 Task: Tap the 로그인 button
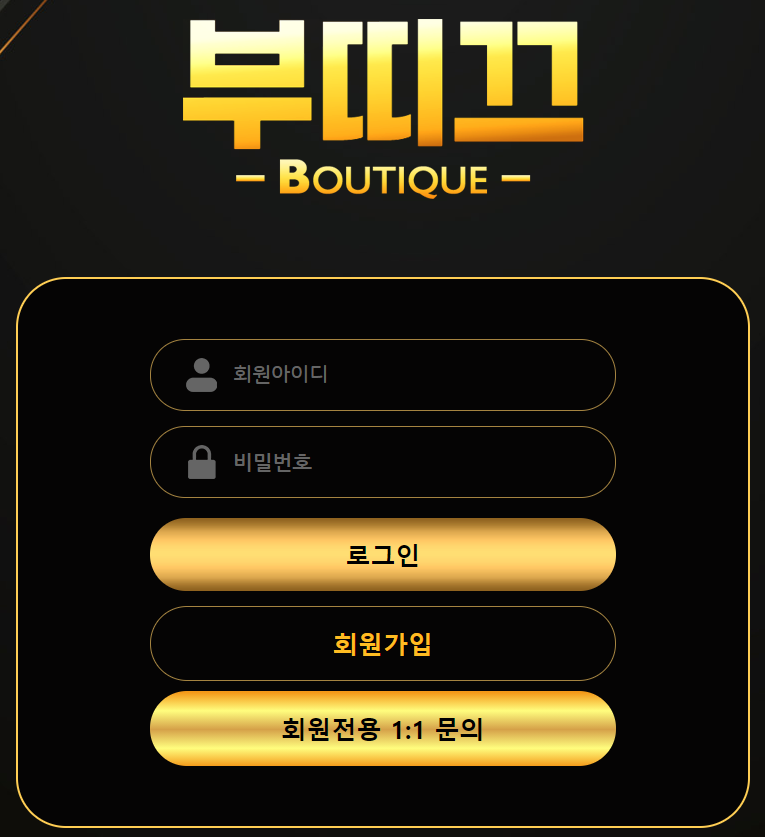click(x=382, y=555)
